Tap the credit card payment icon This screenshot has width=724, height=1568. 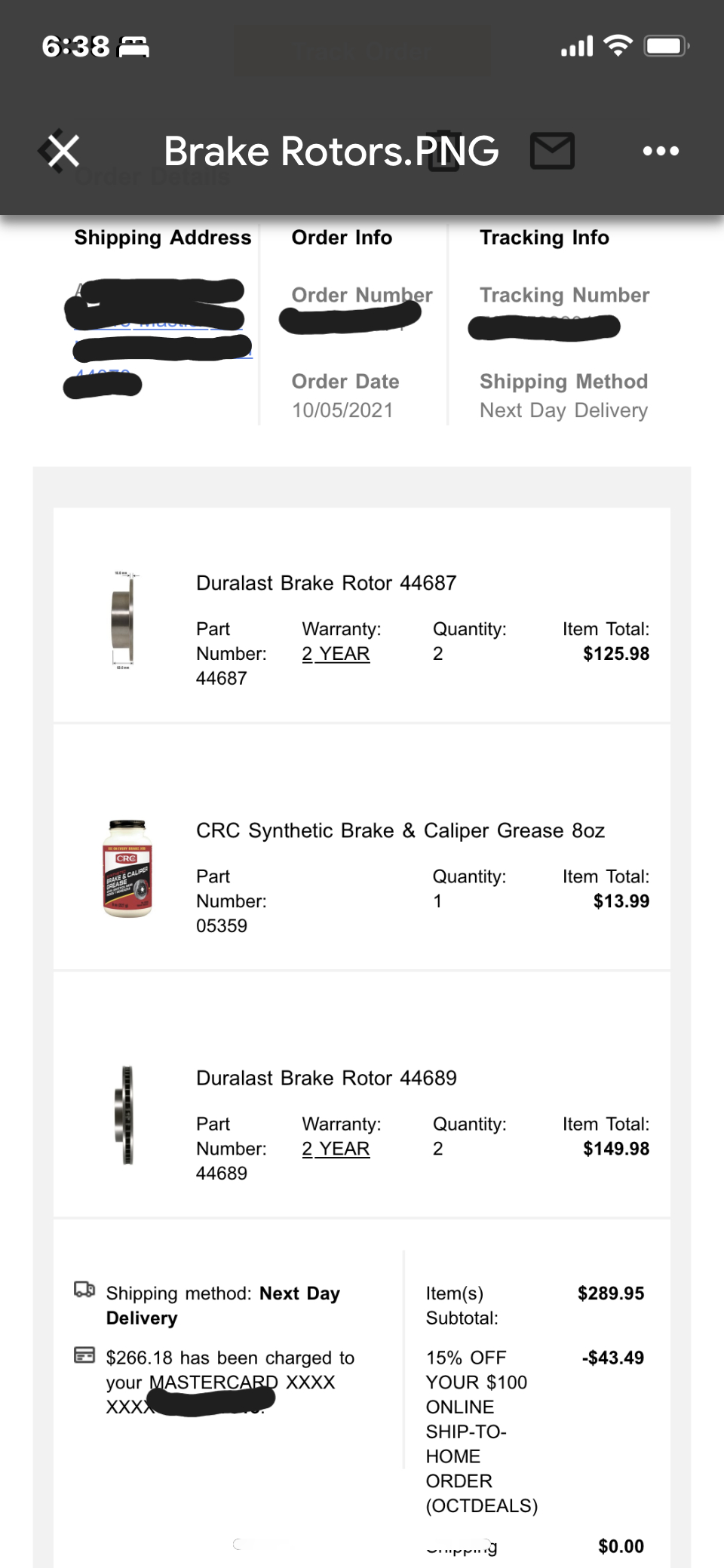click(x=84, y=1355)
